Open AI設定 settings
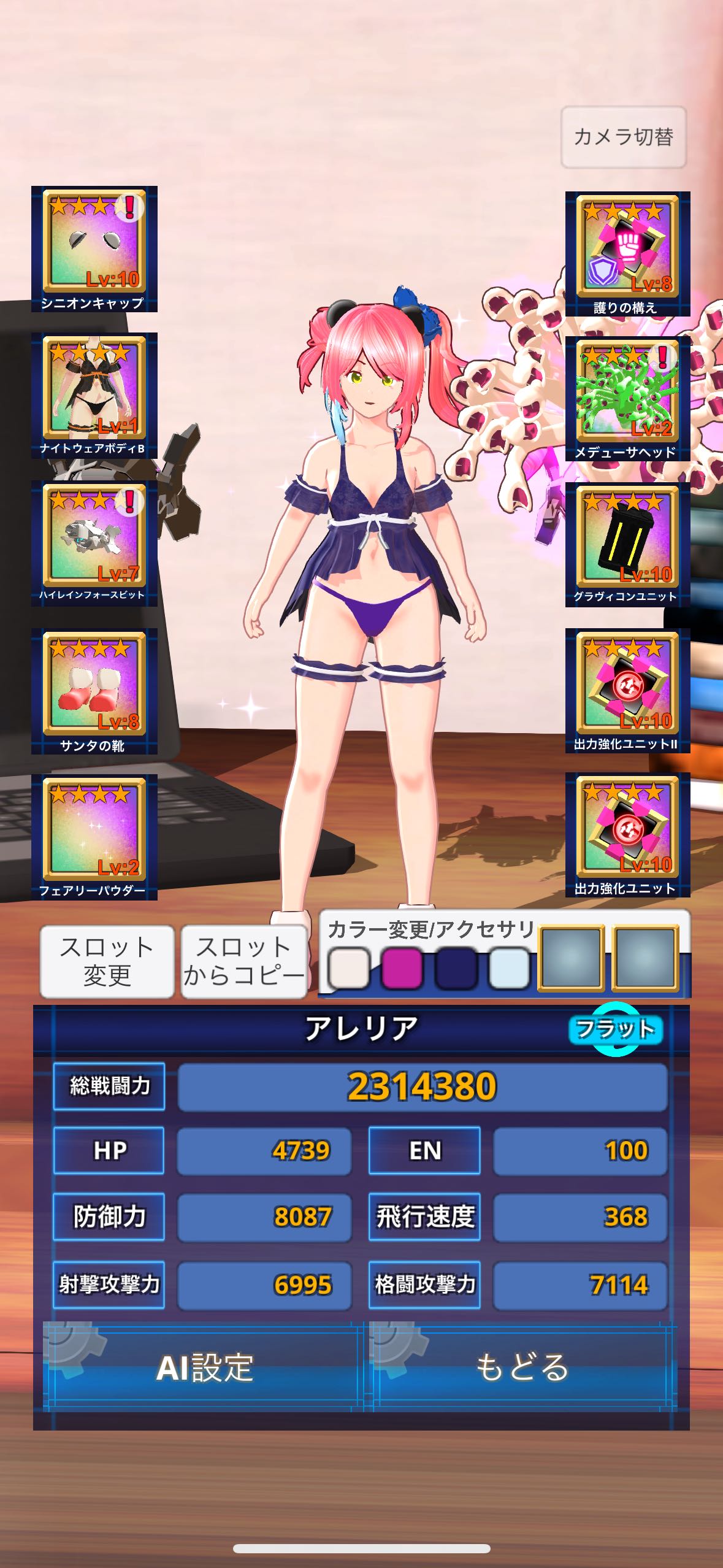Image resolution: width=723 pixels, height=1568 pixels. tap(204, 1367)
